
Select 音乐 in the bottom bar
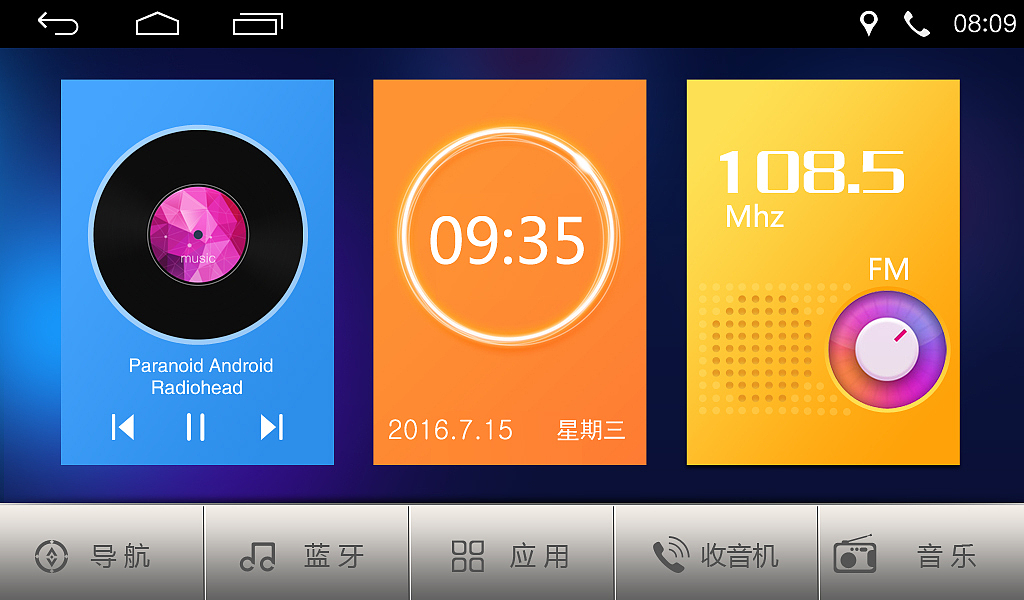(x=920, y=555)
